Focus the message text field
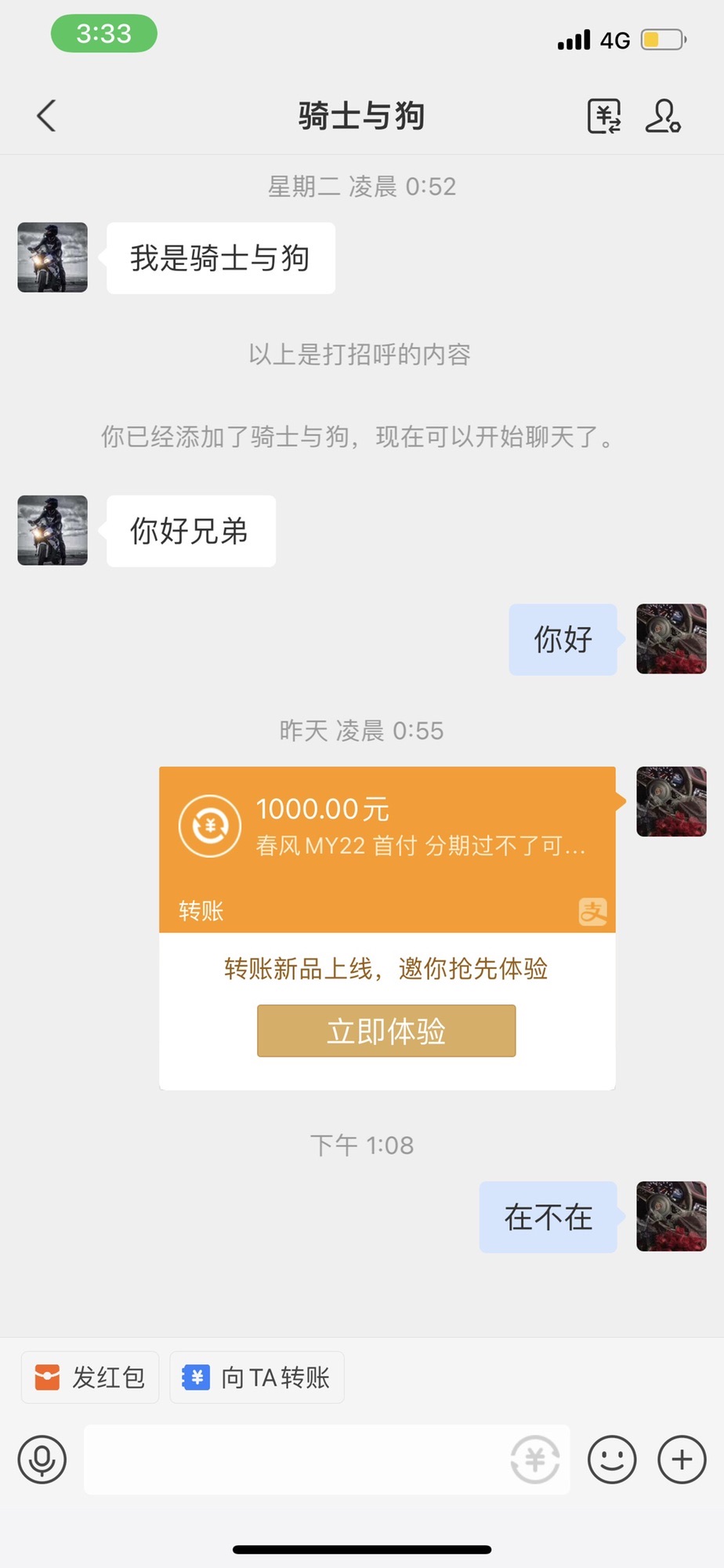The width and height of the screenshot is (724, 1568). (x=290, y=1459)
